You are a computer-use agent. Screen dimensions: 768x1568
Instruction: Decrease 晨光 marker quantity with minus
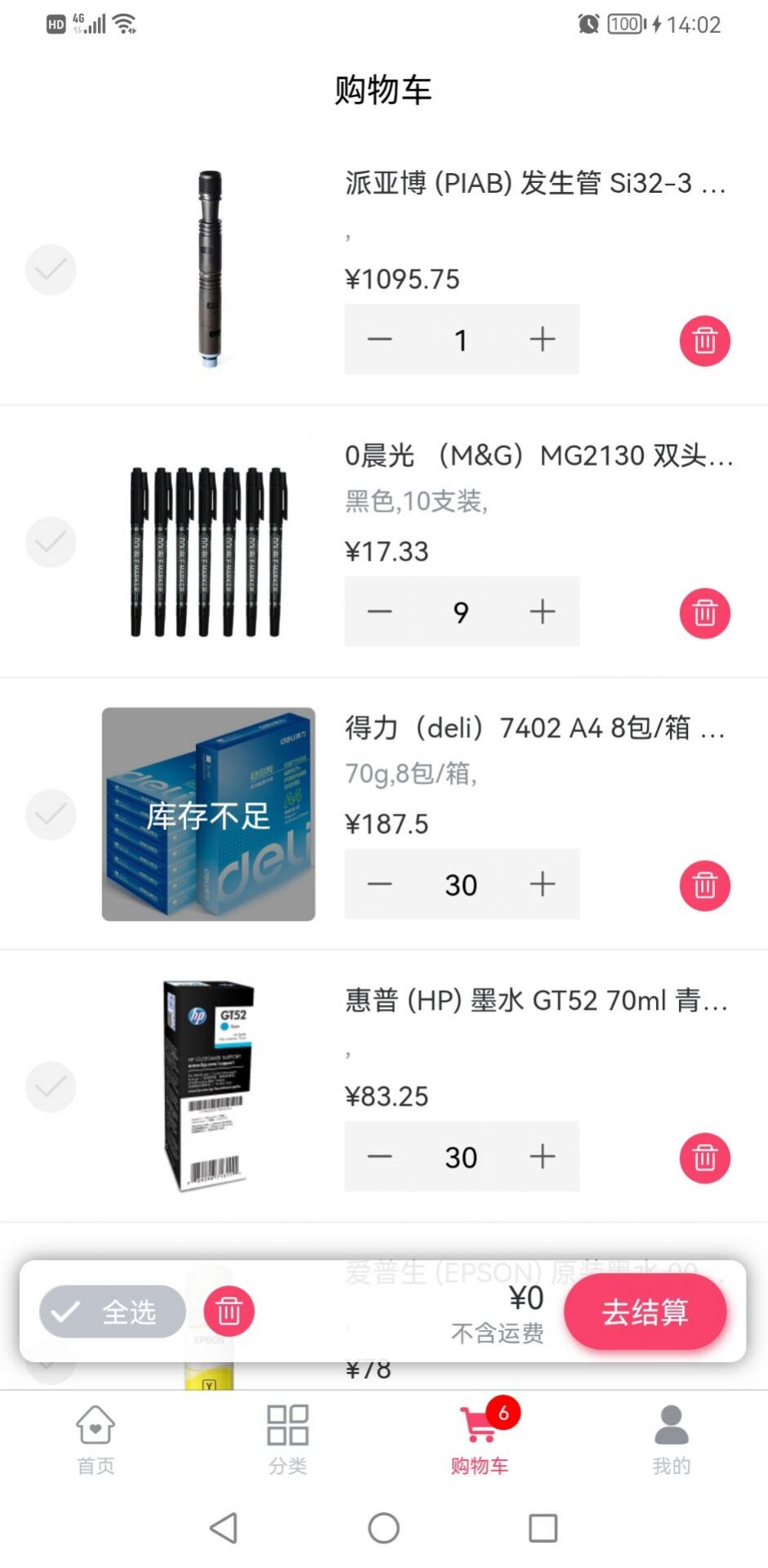tap(379, 612)
